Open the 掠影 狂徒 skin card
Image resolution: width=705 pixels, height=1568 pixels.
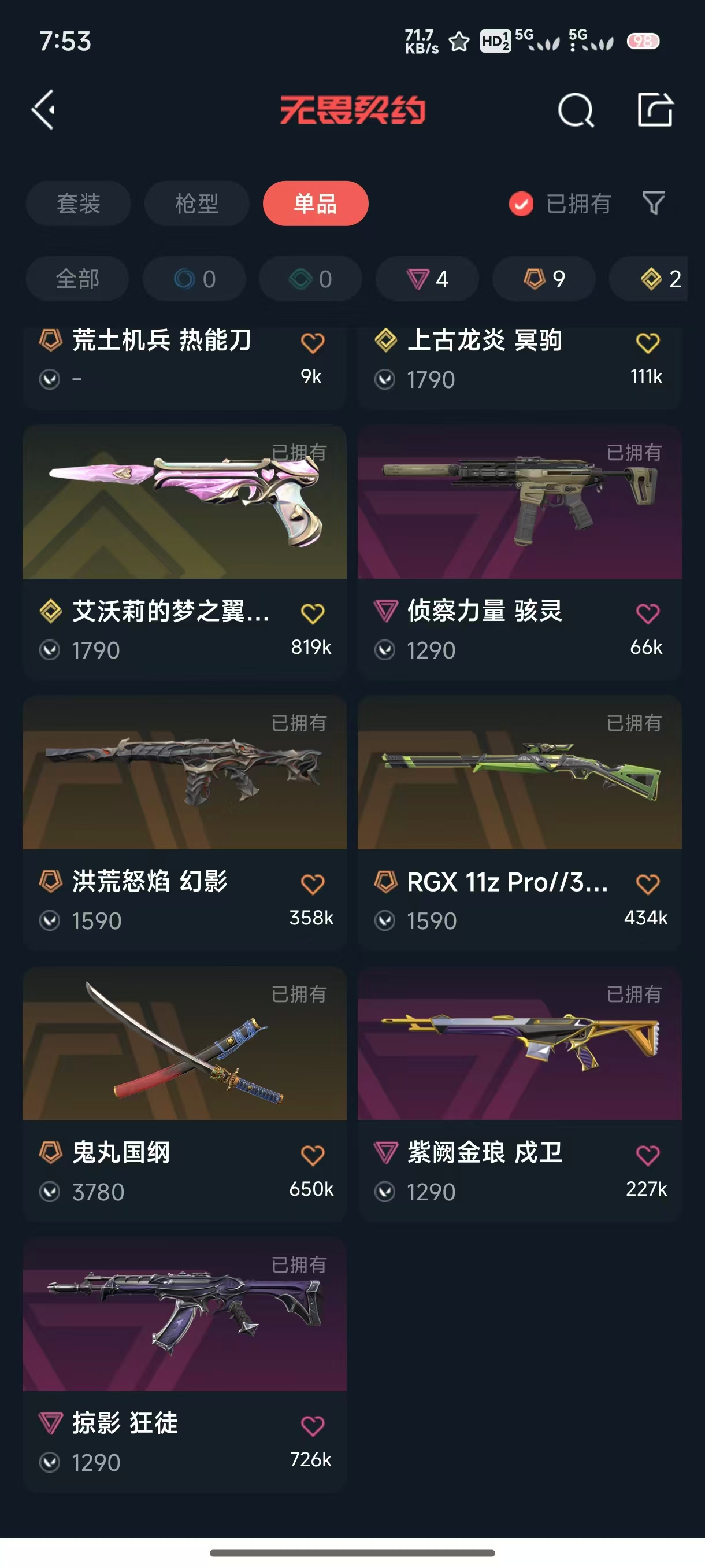click(x=184, y=1364)
